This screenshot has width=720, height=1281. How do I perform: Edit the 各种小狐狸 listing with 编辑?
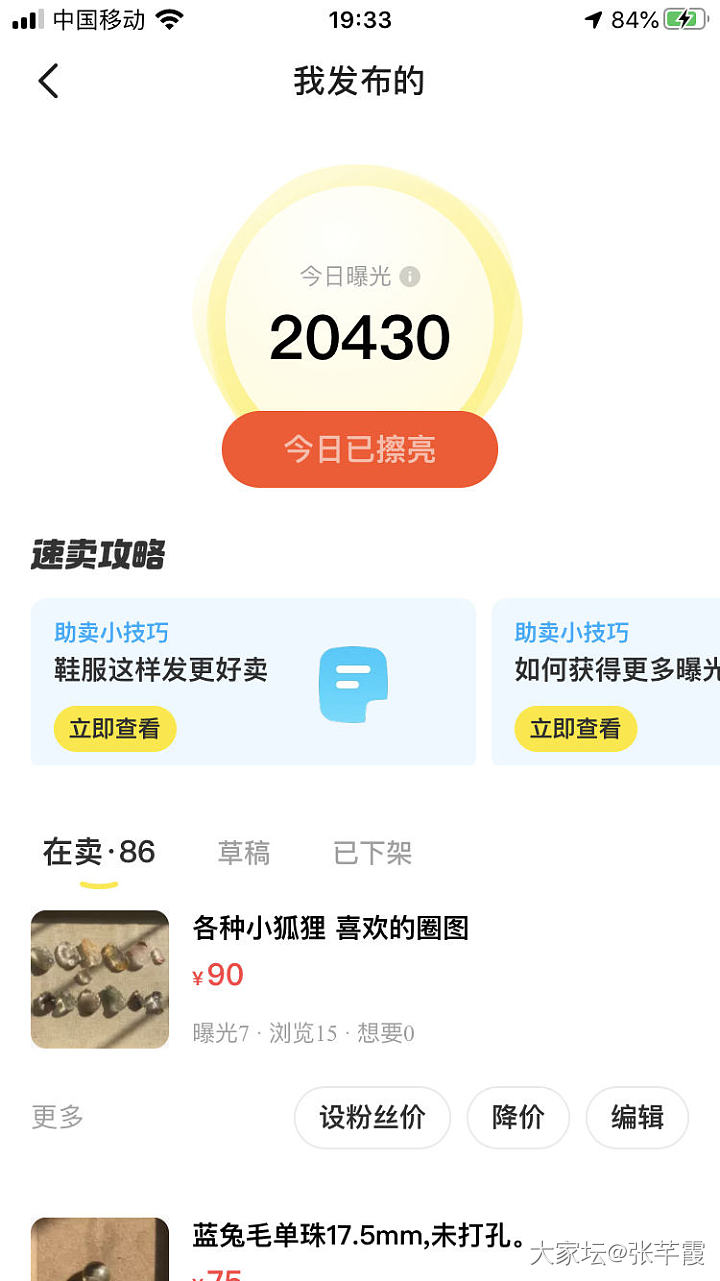(637, 1117)
